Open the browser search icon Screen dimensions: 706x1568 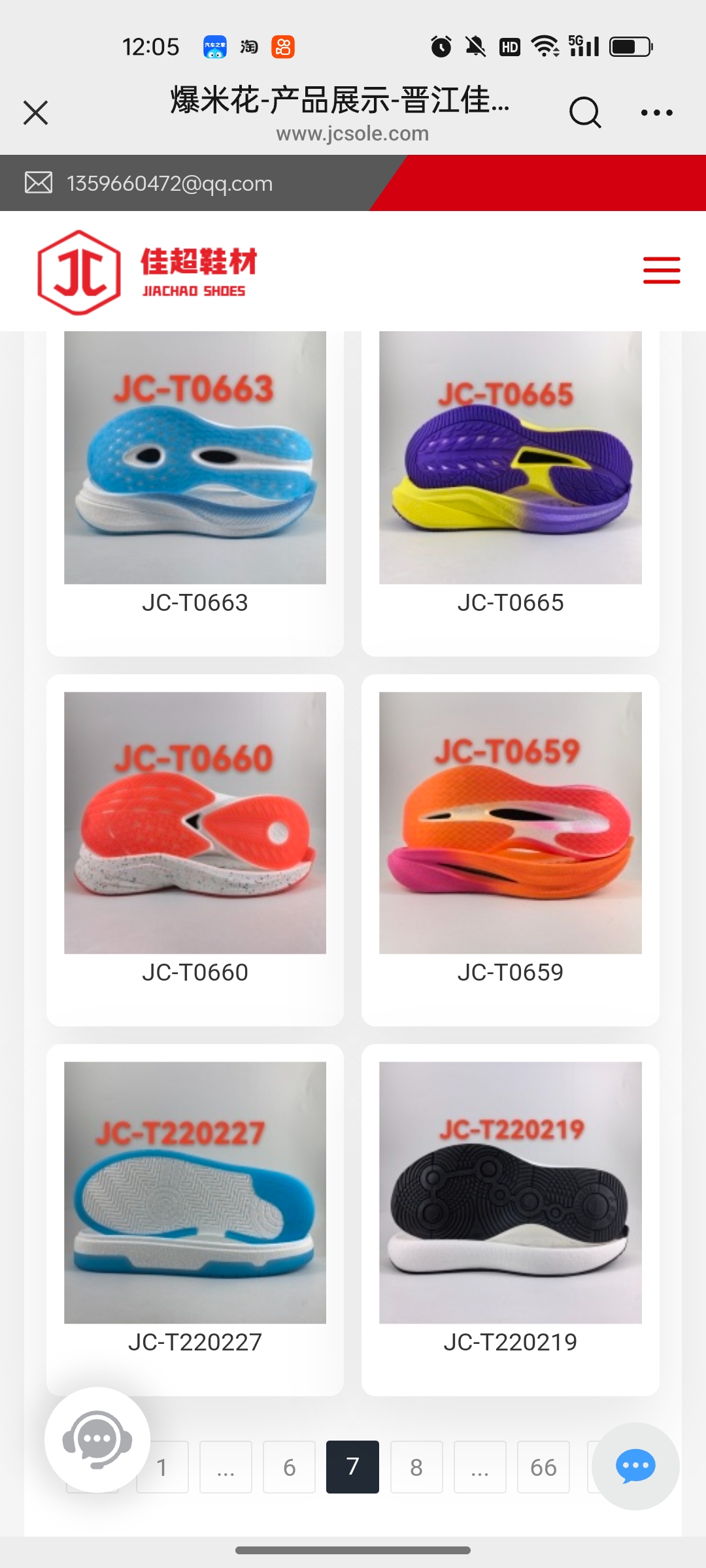(584, 112)
